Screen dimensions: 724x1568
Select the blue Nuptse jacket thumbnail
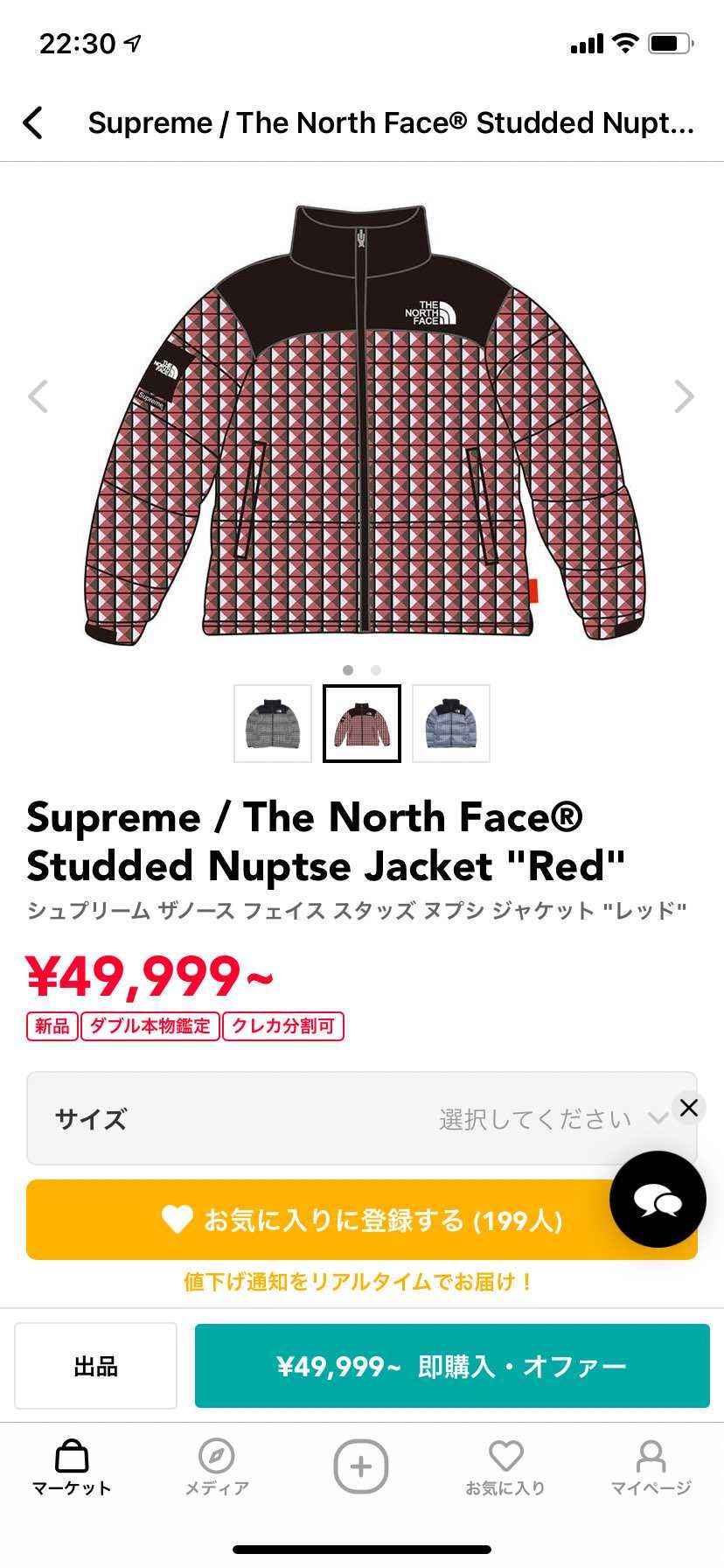[x=451, y=724]
